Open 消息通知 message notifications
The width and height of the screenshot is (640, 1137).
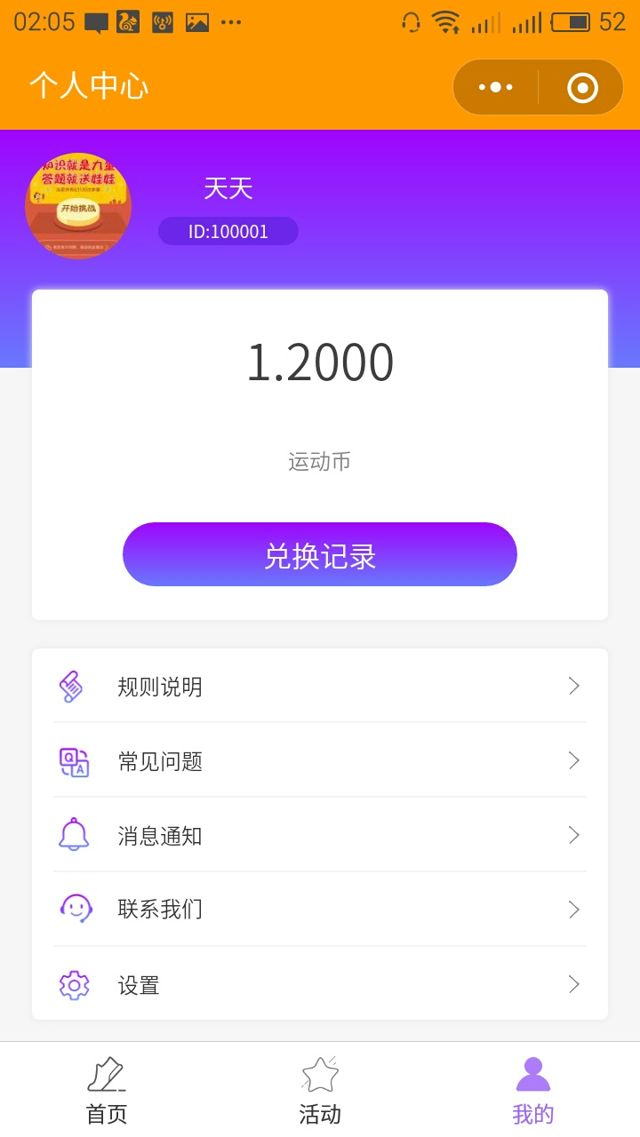tap(320, 835)
